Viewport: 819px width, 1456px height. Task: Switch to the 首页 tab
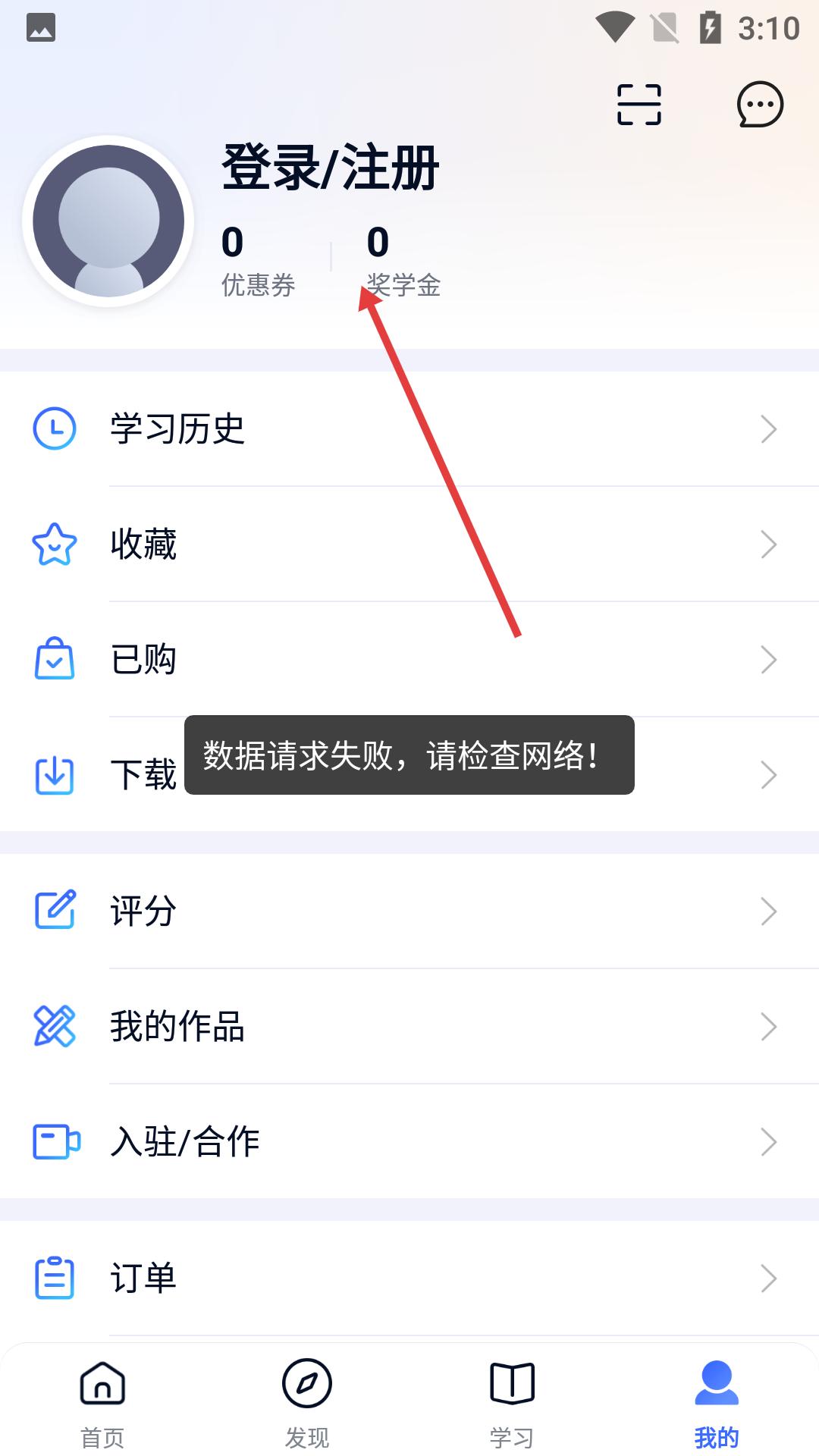tap(102, 1403)
